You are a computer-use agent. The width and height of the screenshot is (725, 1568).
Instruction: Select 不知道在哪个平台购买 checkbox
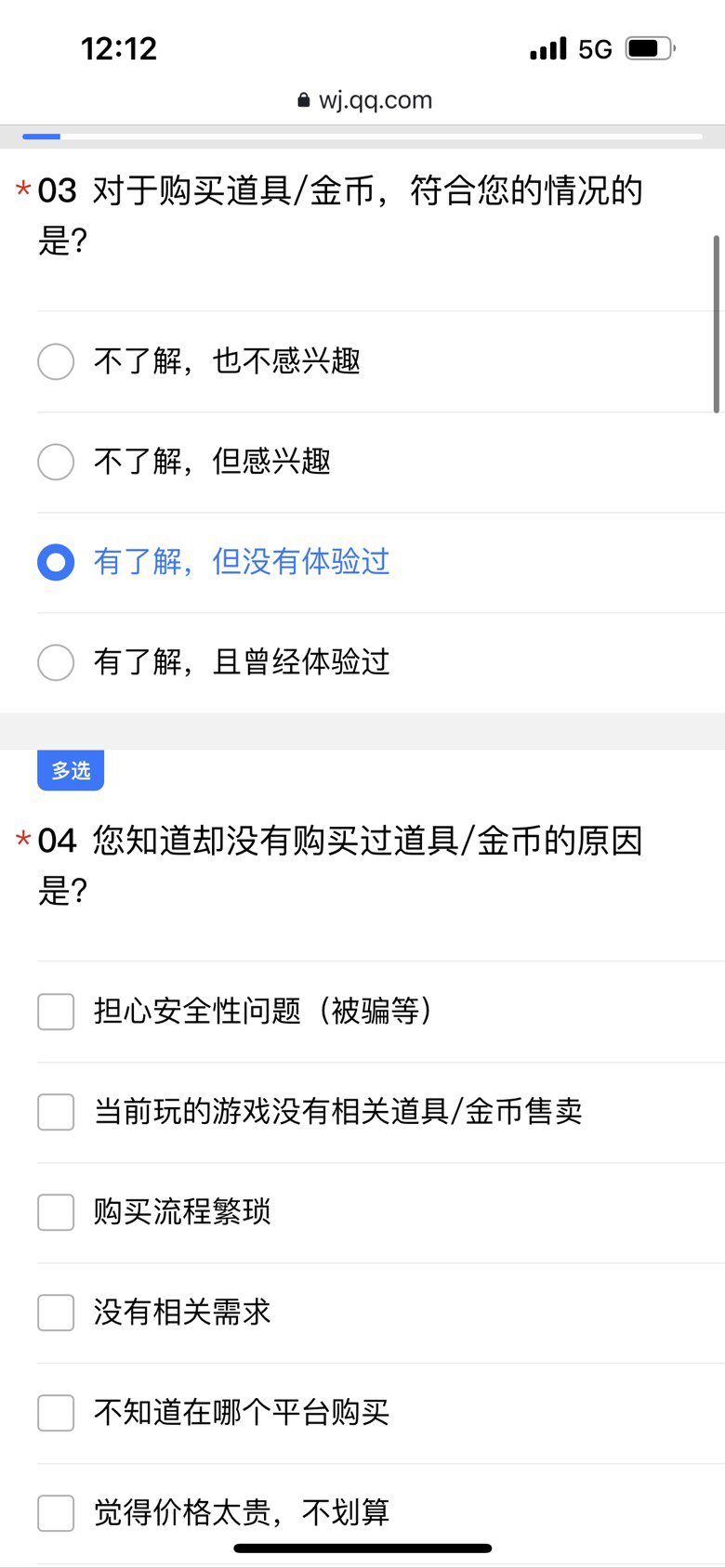[381, 1413]
